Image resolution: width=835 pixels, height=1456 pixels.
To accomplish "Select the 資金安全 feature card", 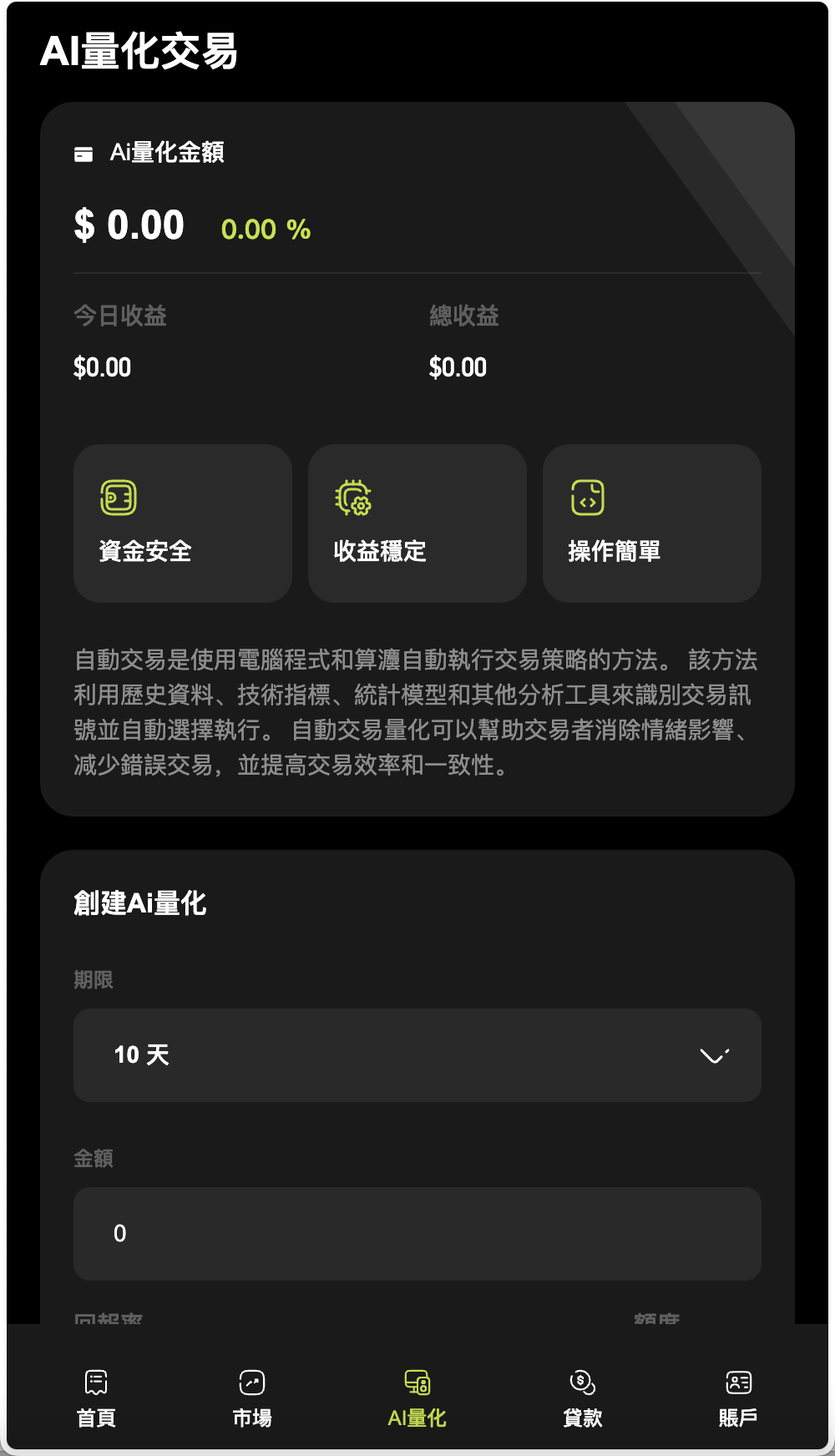I will (x=182, y=523).
